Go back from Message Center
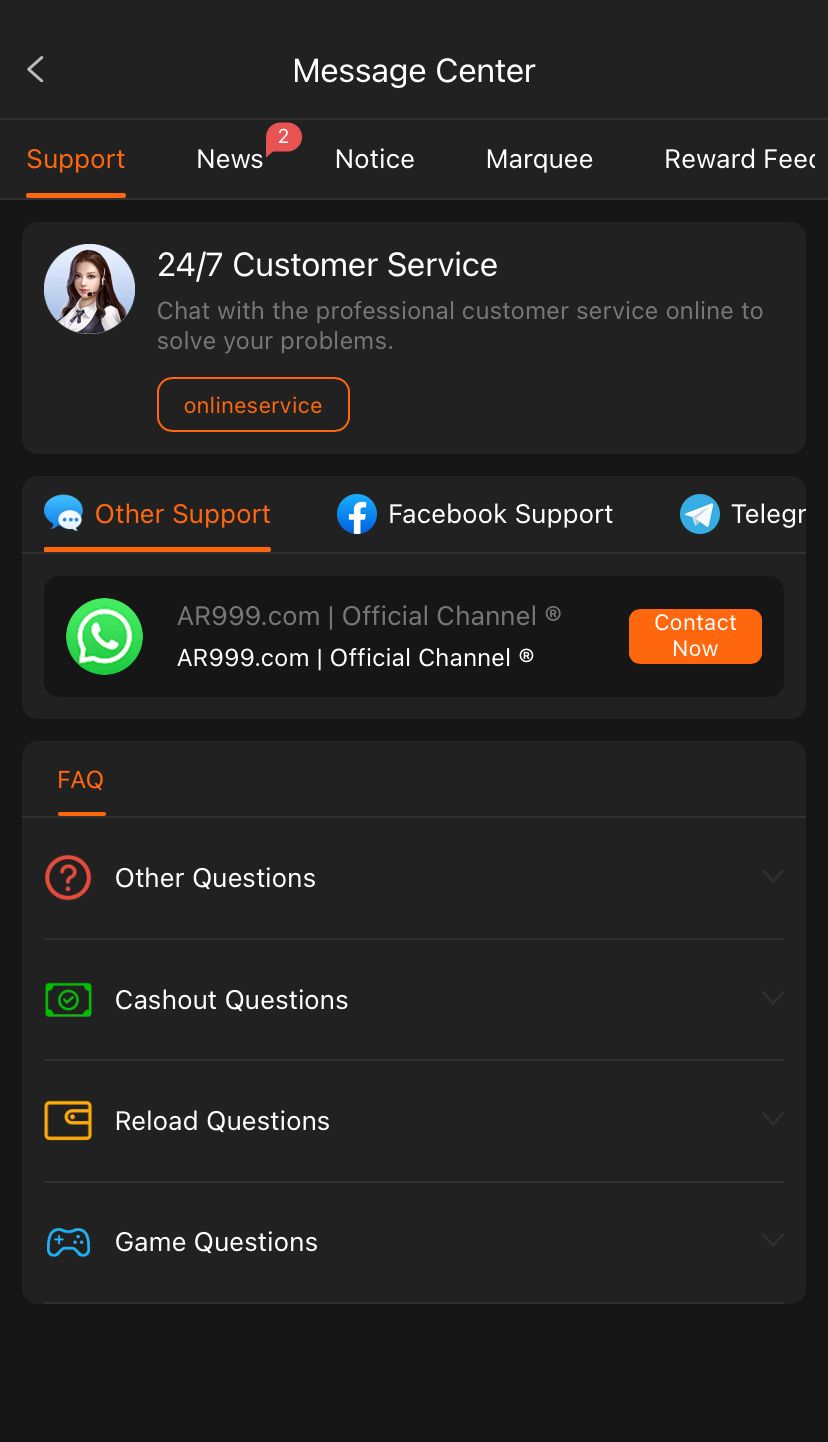The image size is (828, 1442). tap(36, 70)
